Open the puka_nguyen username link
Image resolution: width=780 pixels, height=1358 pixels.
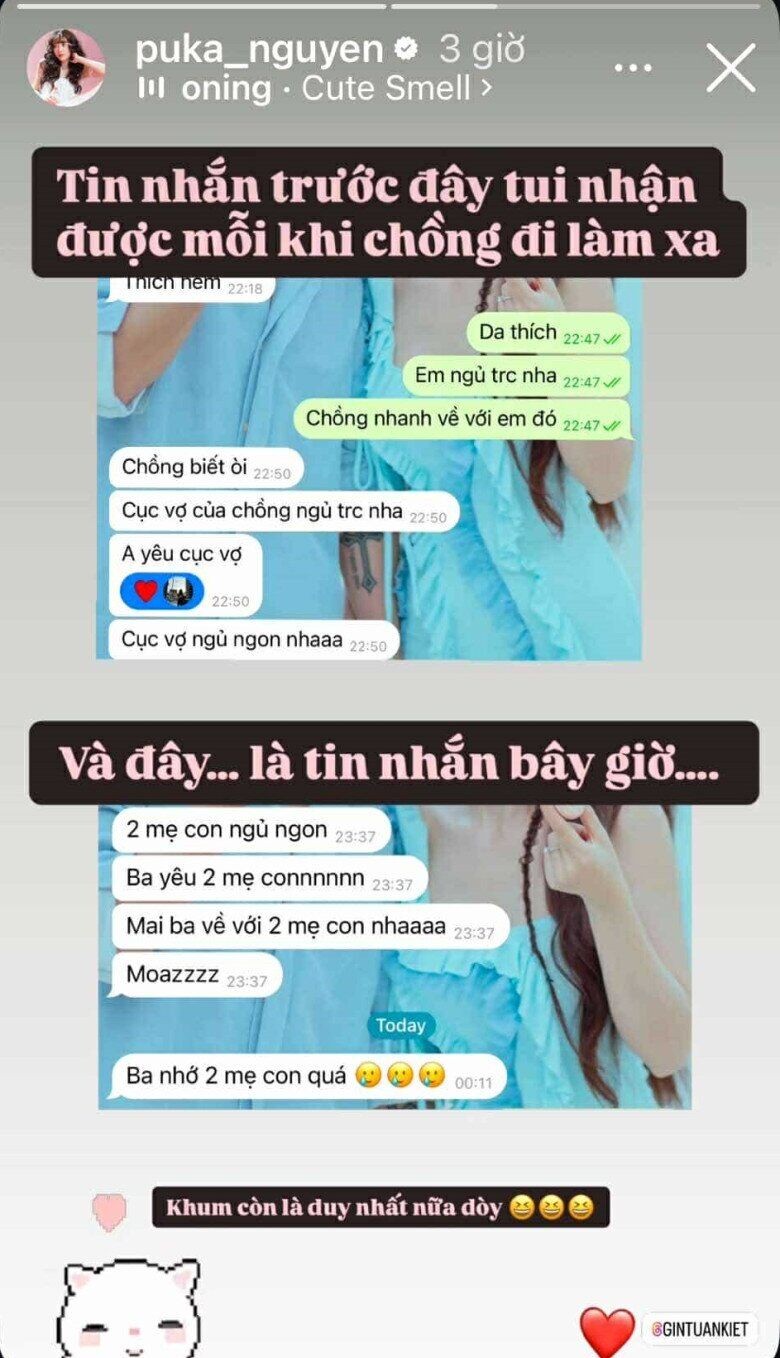tap(258, 49)
